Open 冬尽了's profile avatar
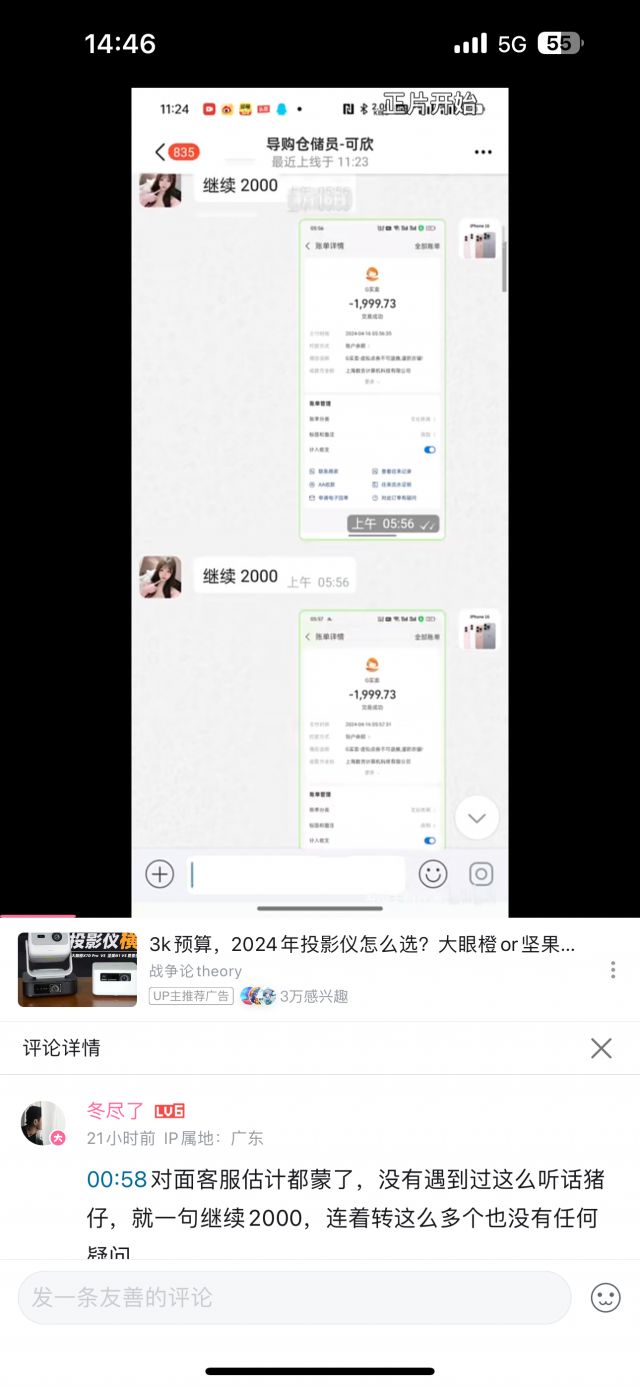Screen dimensions: 640x1387 [43, 1123]
